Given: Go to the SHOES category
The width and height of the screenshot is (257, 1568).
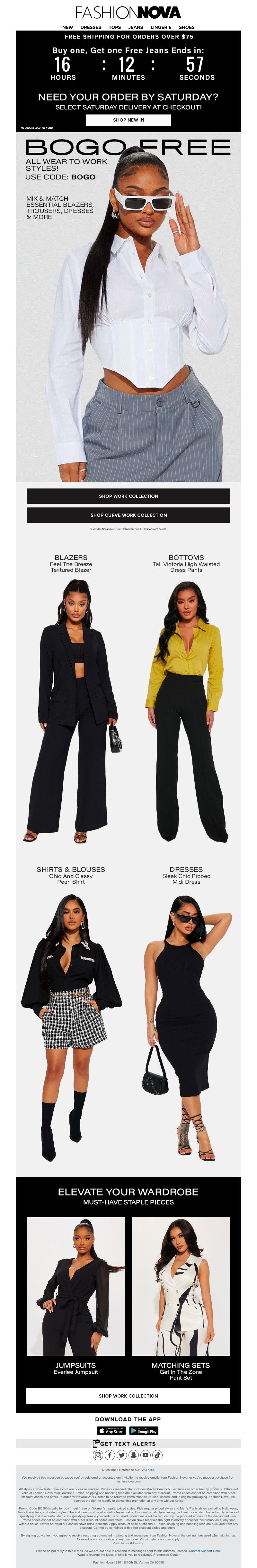Looking at the screenshot, I should pyautogui.click(x=187, y=27).
